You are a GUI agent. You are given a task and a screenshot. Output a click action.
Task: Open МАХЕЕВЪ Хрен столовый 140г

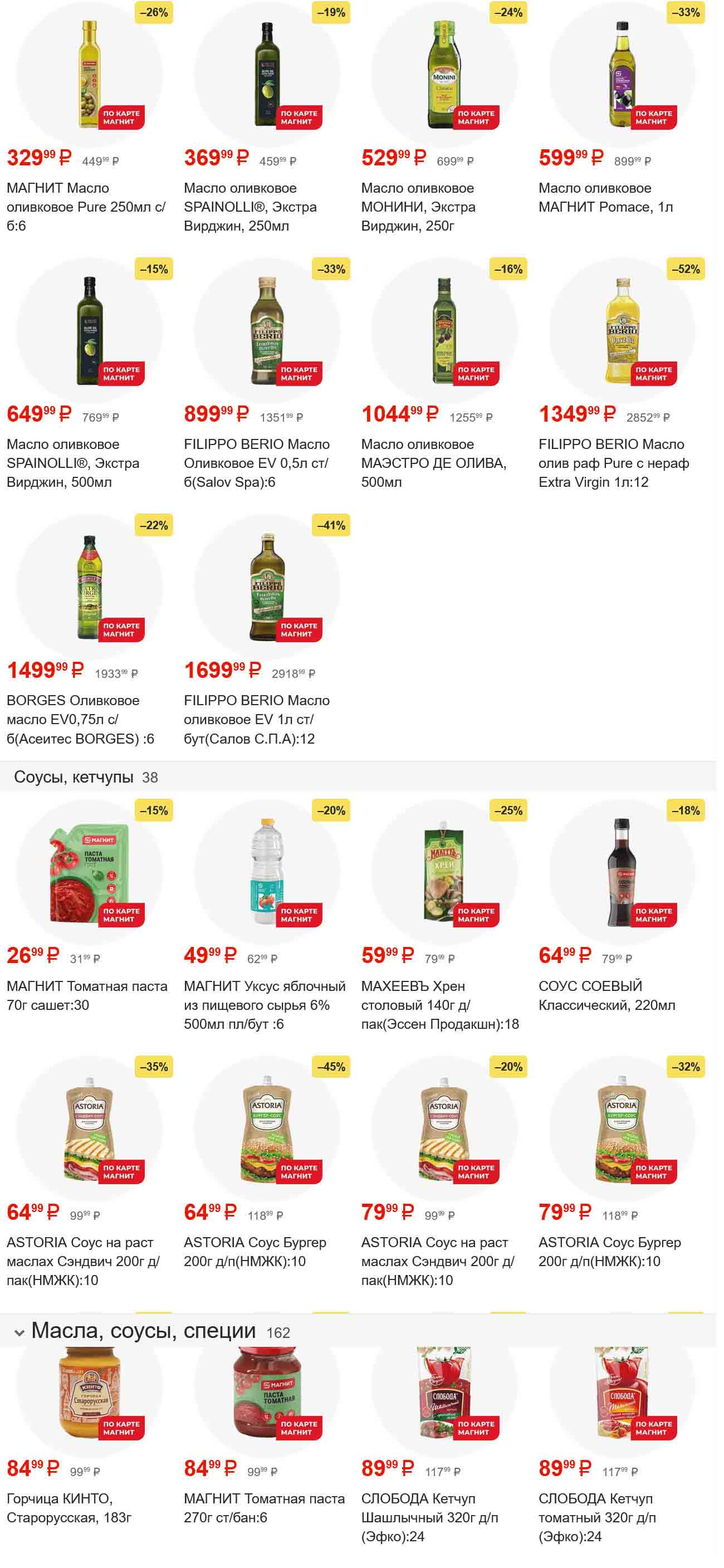pyautogui.click(x=444, y=873)
